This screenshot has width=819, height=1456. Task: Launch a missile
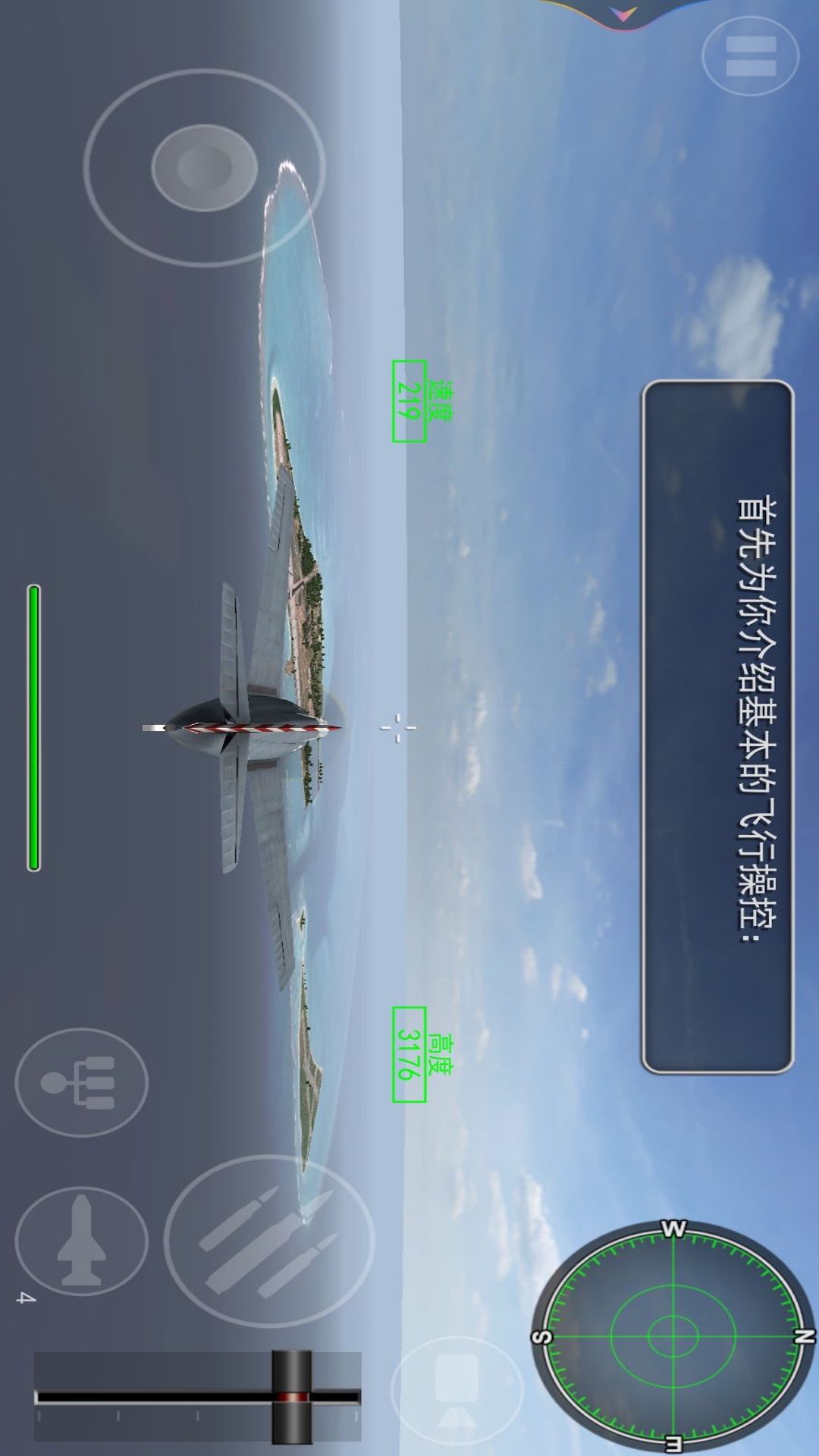[81, 1241]
